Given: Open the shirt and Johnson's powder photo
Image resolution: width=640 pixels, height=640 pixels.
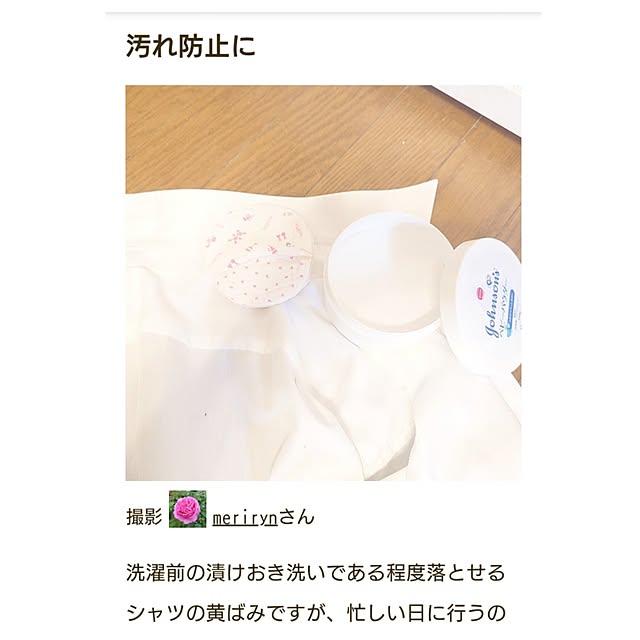Looking at the screenshot, I should 323,283.
